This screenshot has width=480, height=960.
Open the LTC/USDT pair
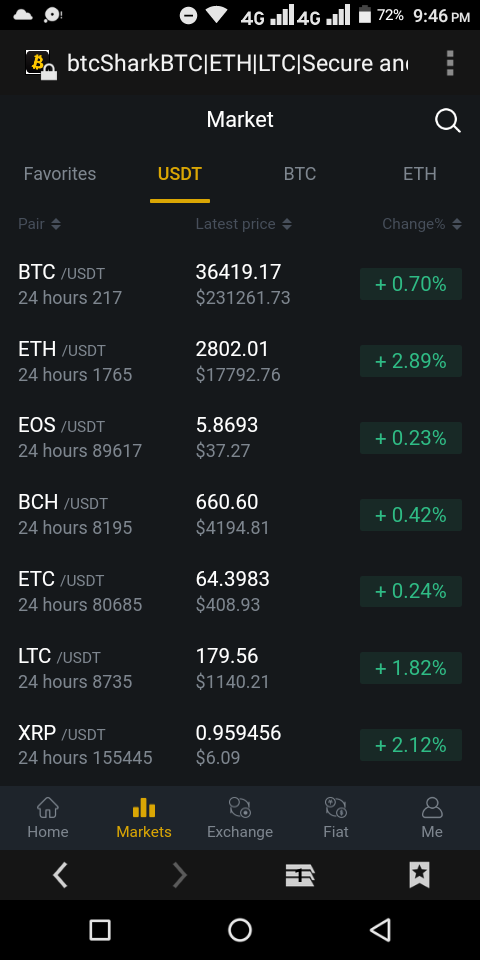click(240, 668)
